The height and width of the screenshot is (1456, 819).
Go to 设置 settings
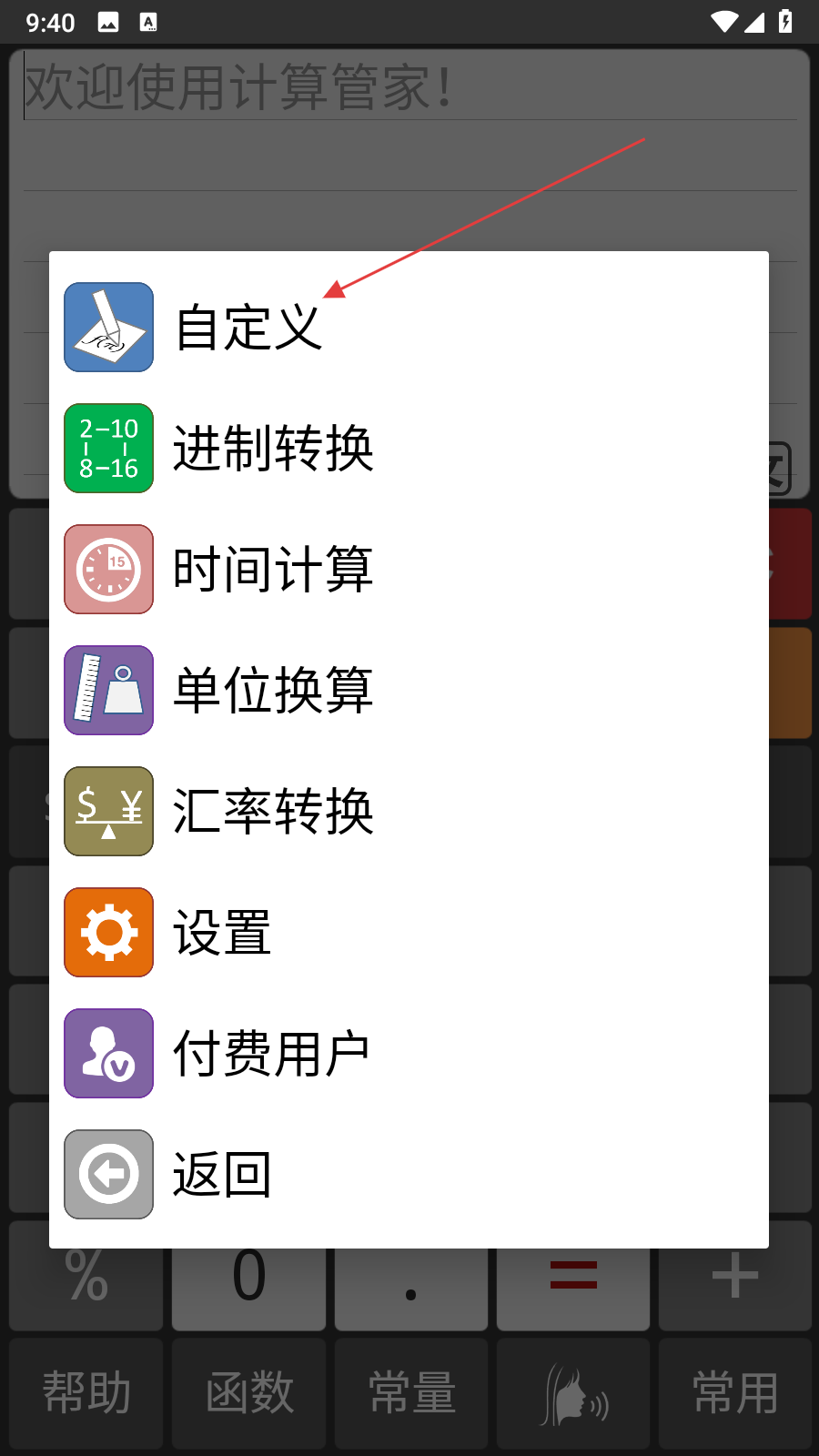222,933
